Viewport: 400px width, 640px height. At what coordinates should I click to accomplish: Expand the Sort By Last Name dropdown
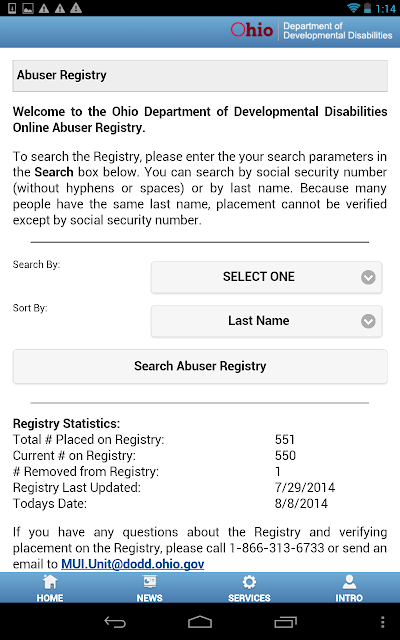point(267,321)
